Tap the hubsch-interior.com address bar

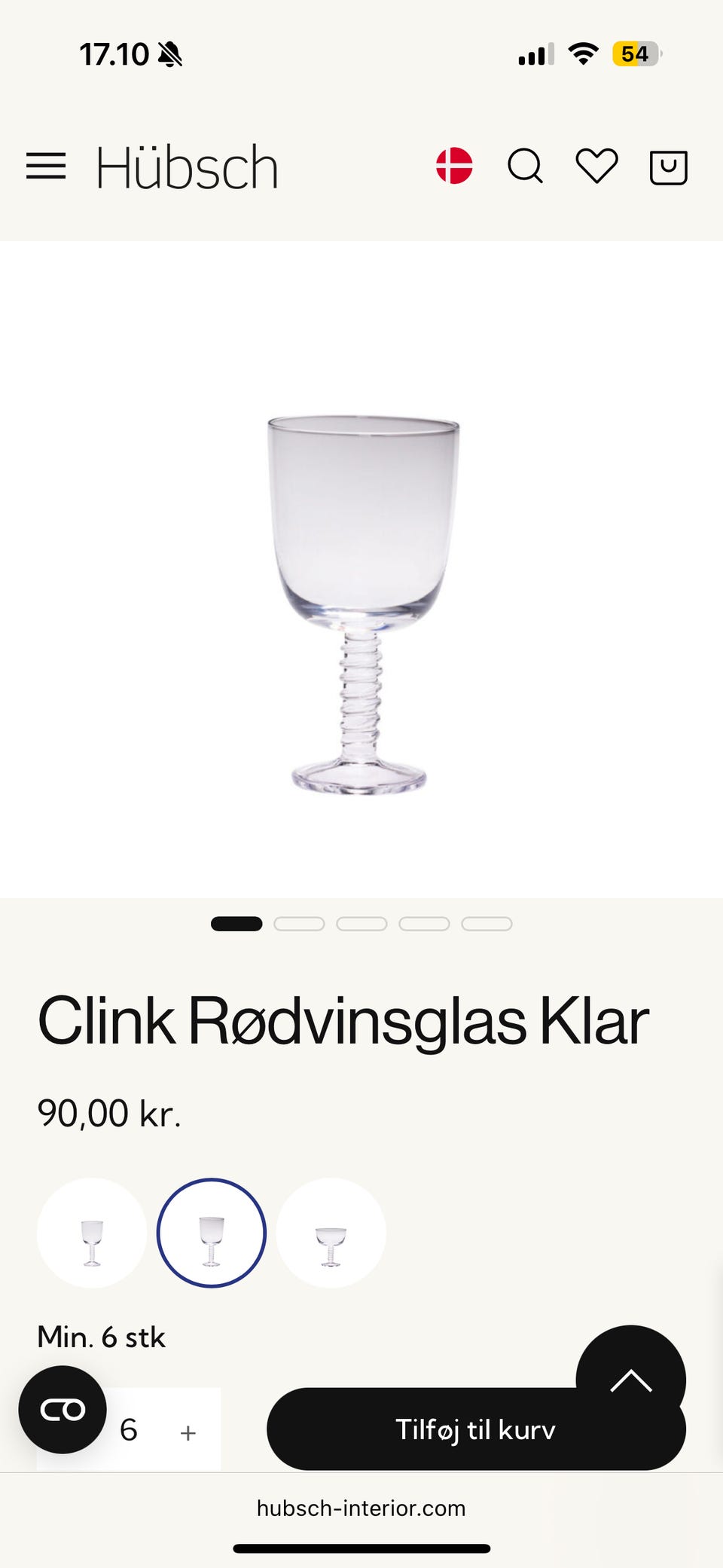pyautogui.click(x=361, y=1508)
